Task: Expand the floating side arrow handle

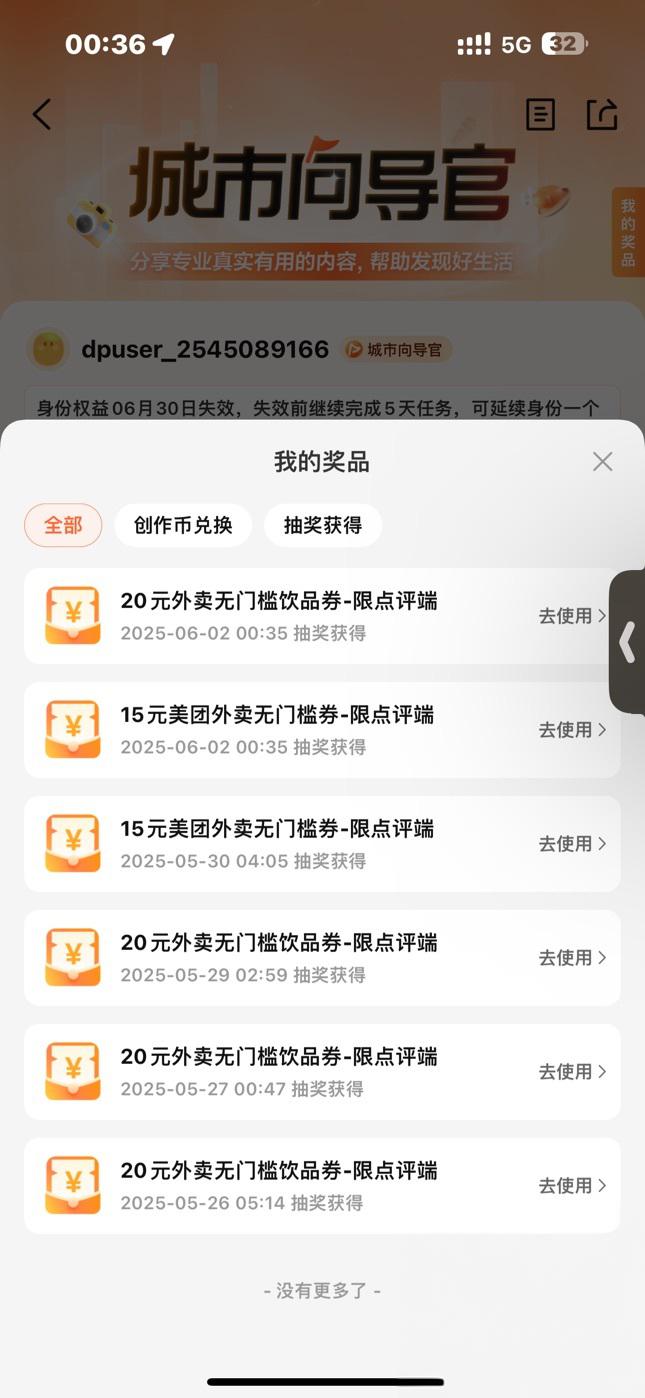Action: pos(628,642)
